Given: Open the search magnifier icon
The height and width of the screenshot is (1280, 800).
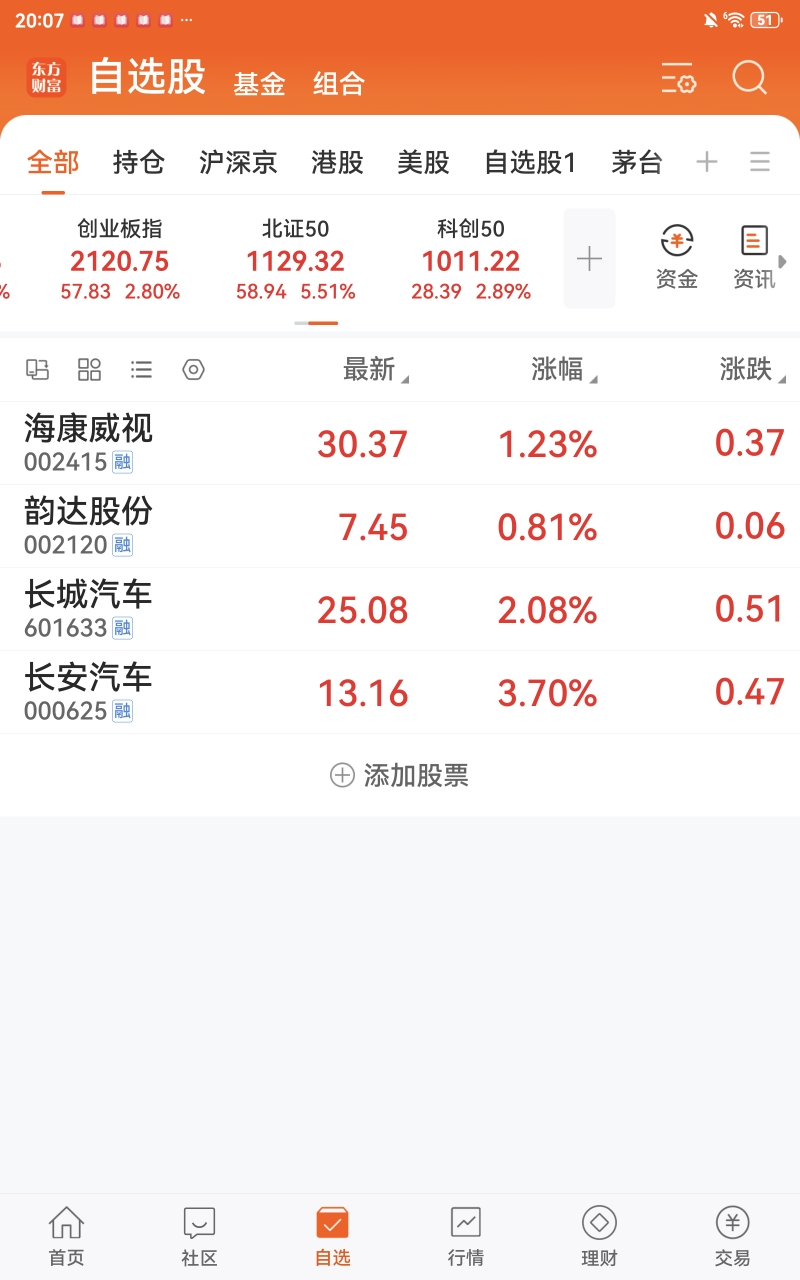Looking at the screenshot, I should [749, 78].
